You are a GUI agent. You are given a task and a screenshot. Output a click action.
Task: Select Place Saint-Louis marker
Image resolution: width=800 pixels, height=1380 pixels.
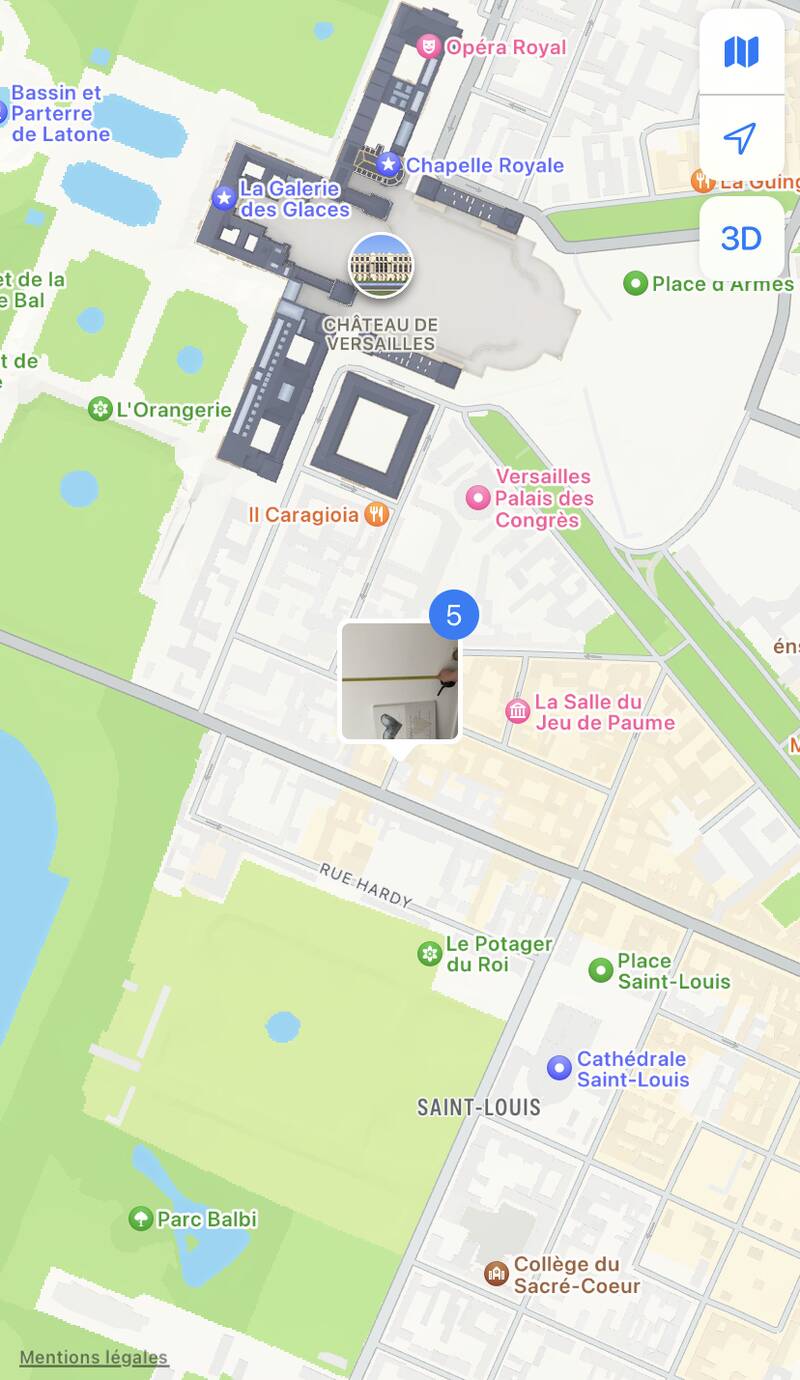[601, 970]
